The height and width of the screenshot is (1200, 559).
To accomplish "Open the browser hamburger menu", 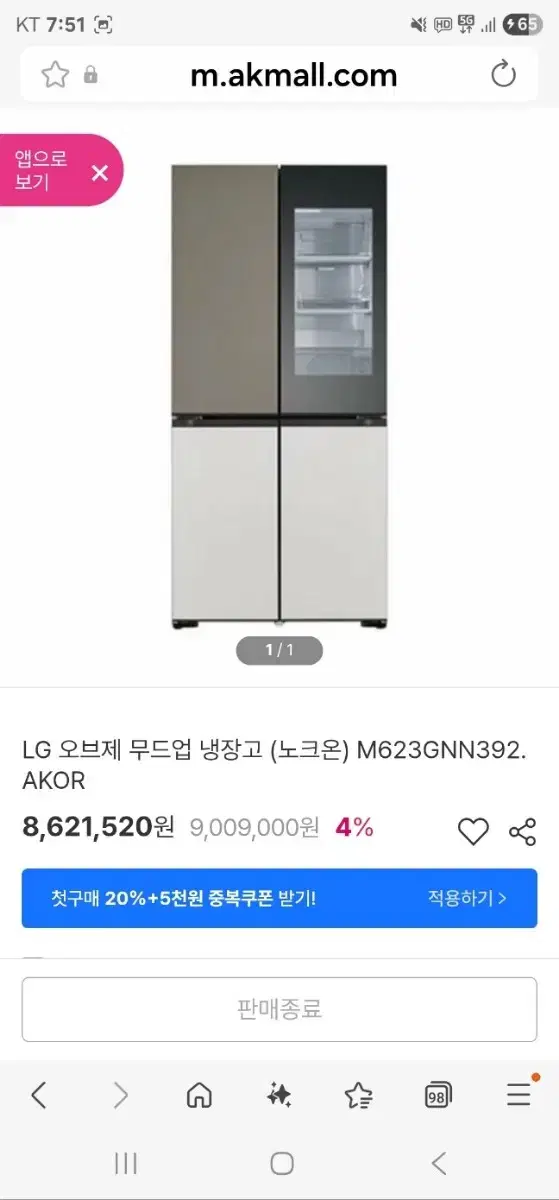I will coord(519,1094).
